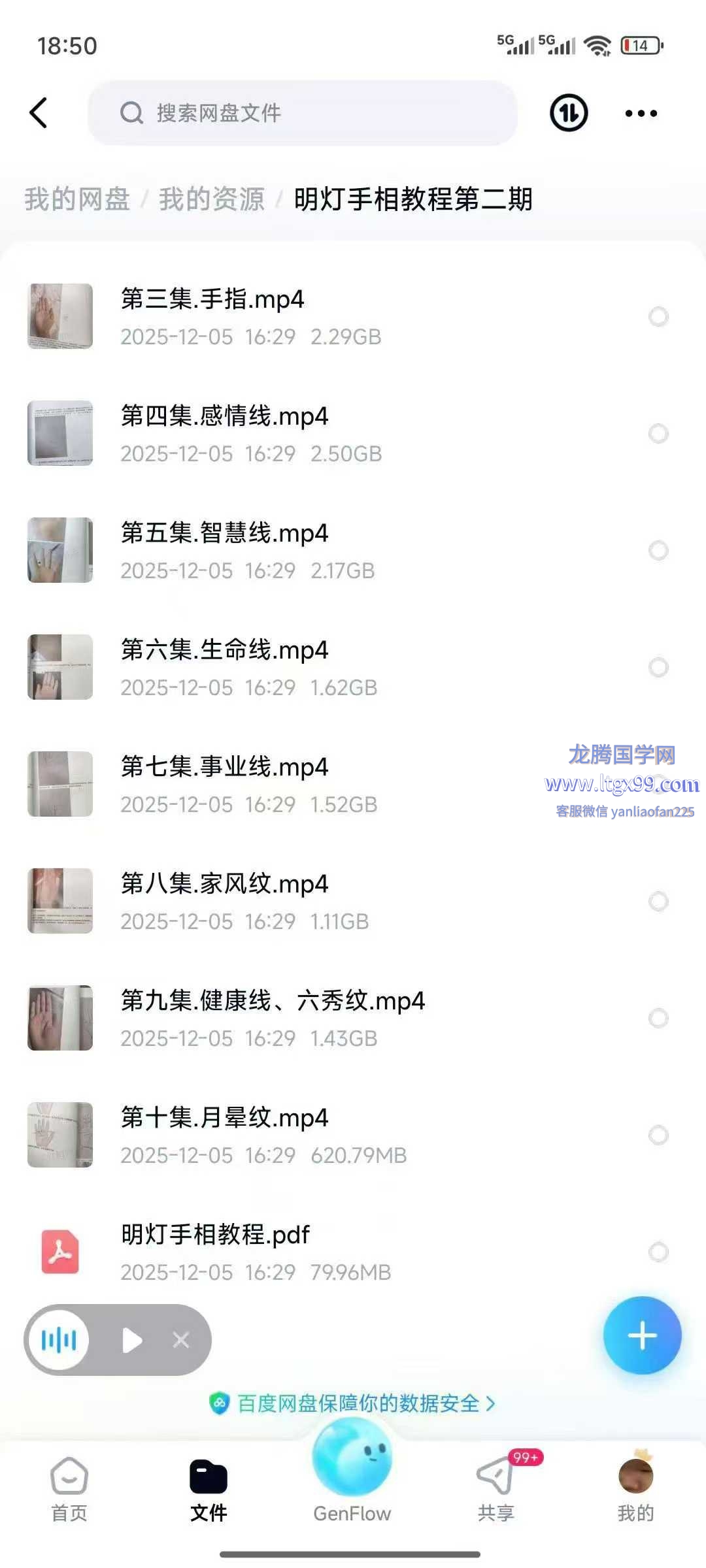
Task: Tap the blue plus button
Action: point(642,1335)
